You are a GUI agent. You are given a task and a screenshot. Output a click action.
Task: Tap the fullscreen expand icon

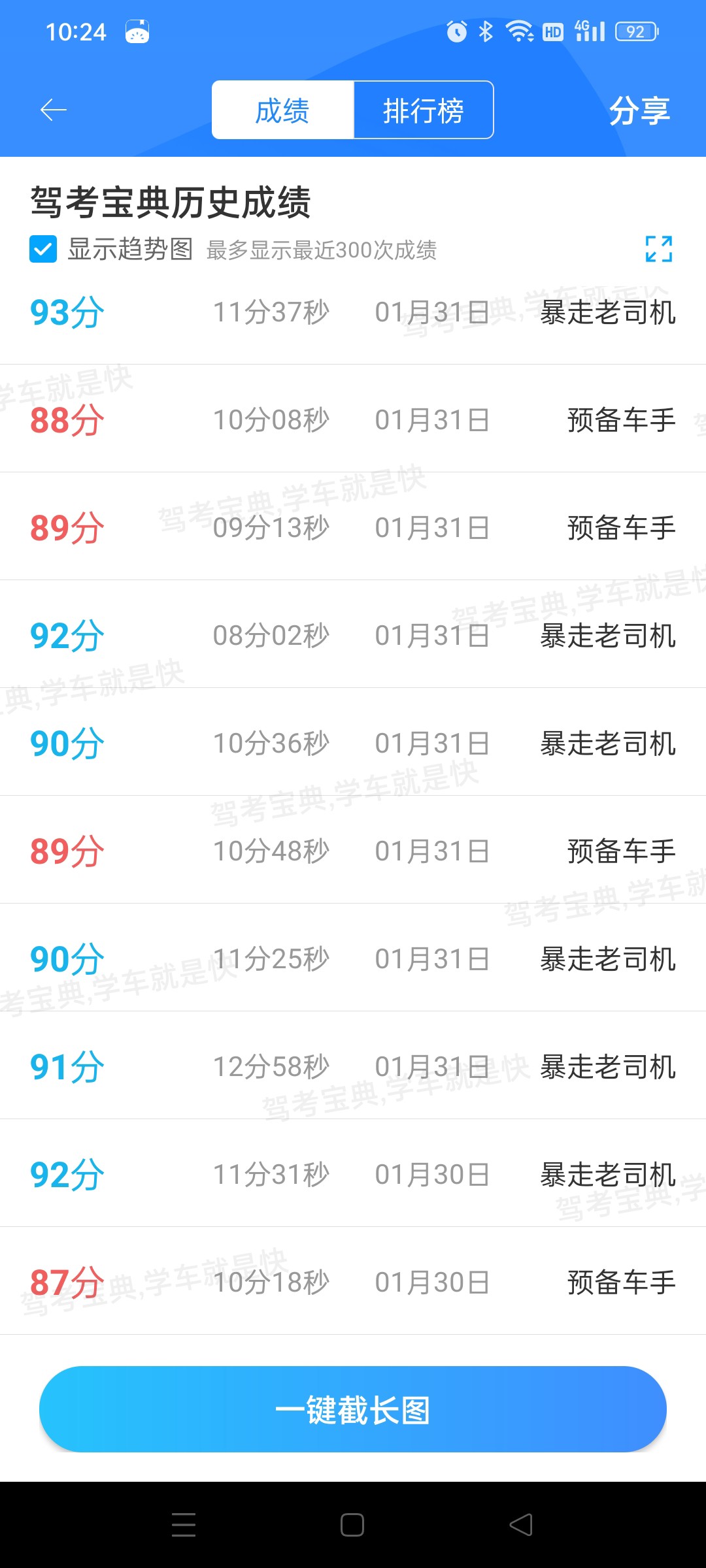[x=658, y=249]
